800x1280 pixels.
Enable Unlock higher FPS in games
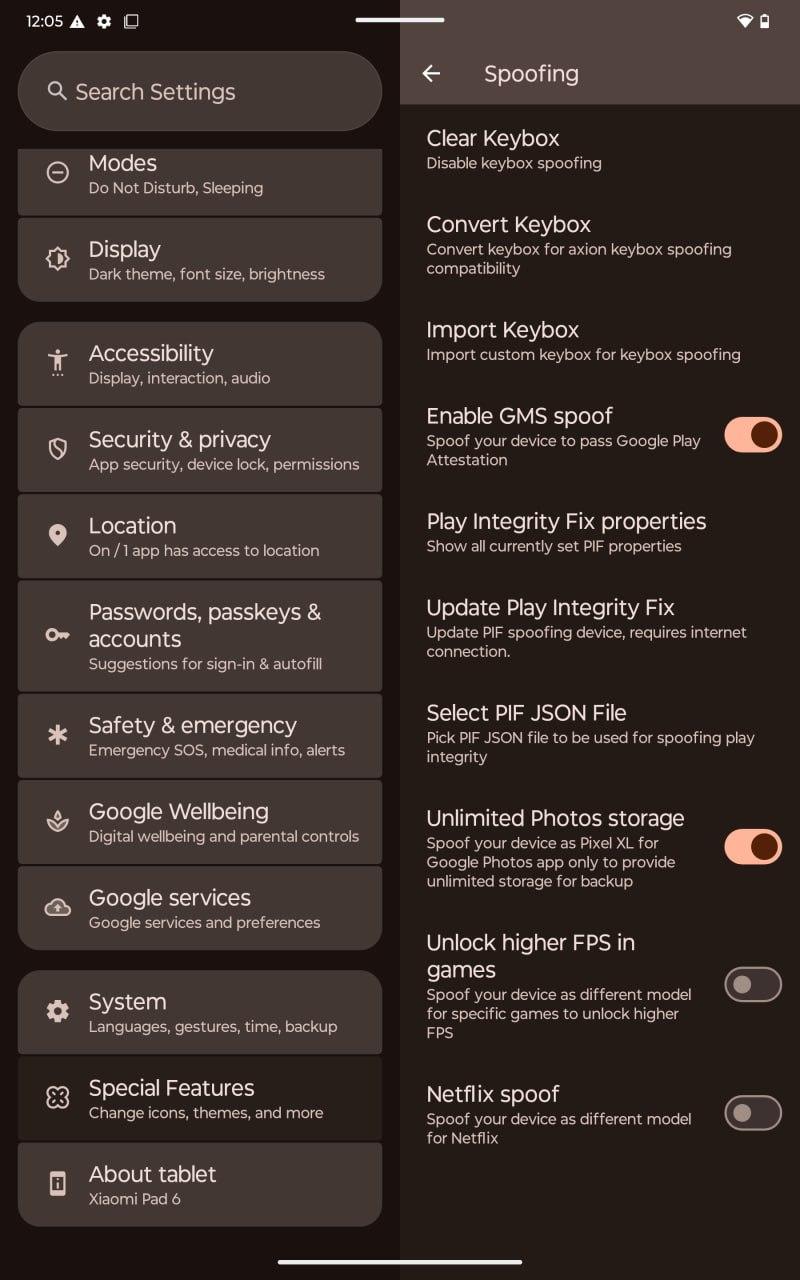click(x=752, y=985)
